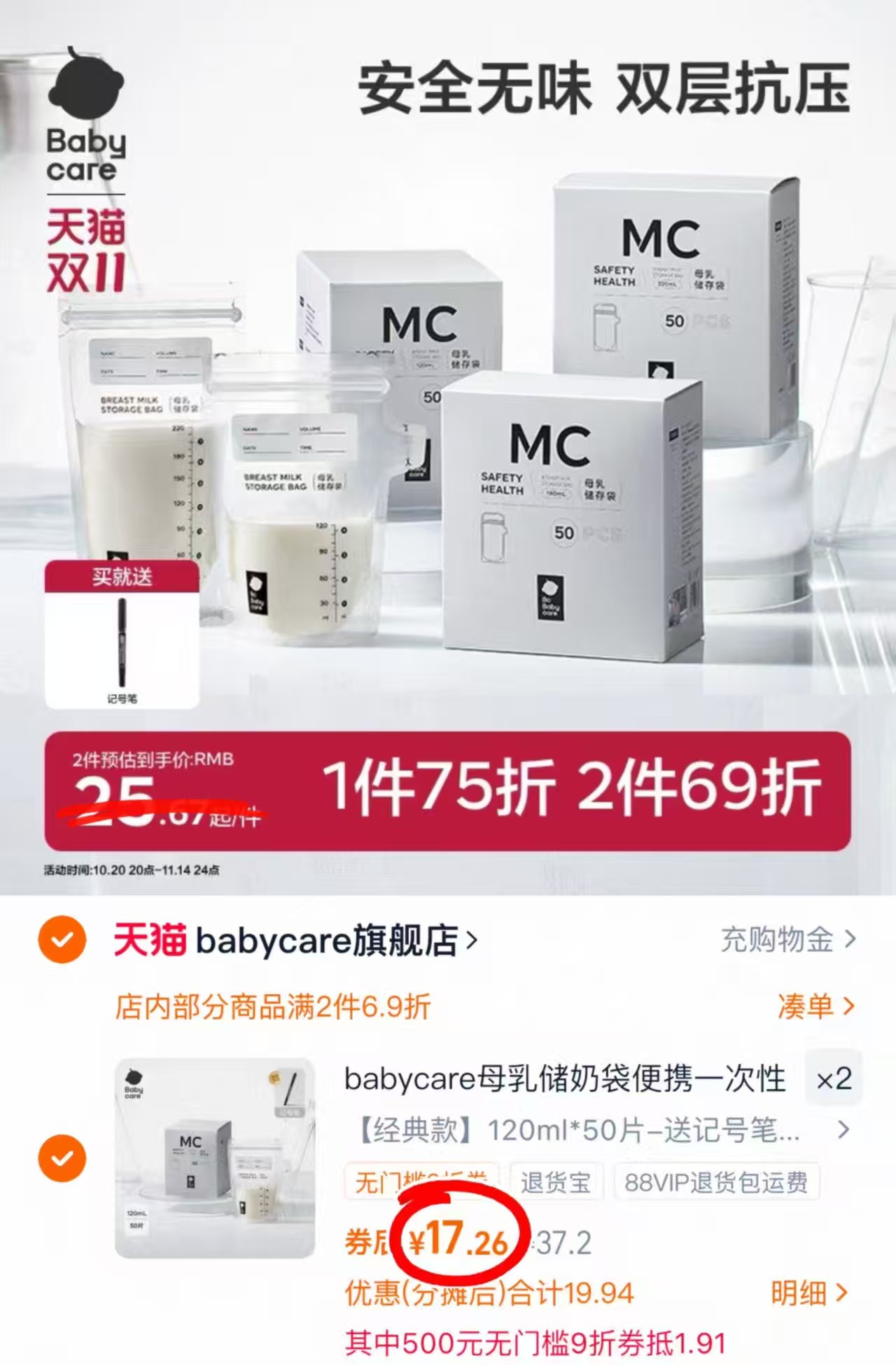Change the ×2 quantity selector
This screenshot has height=1365, width=896.
coord(834,1078)
